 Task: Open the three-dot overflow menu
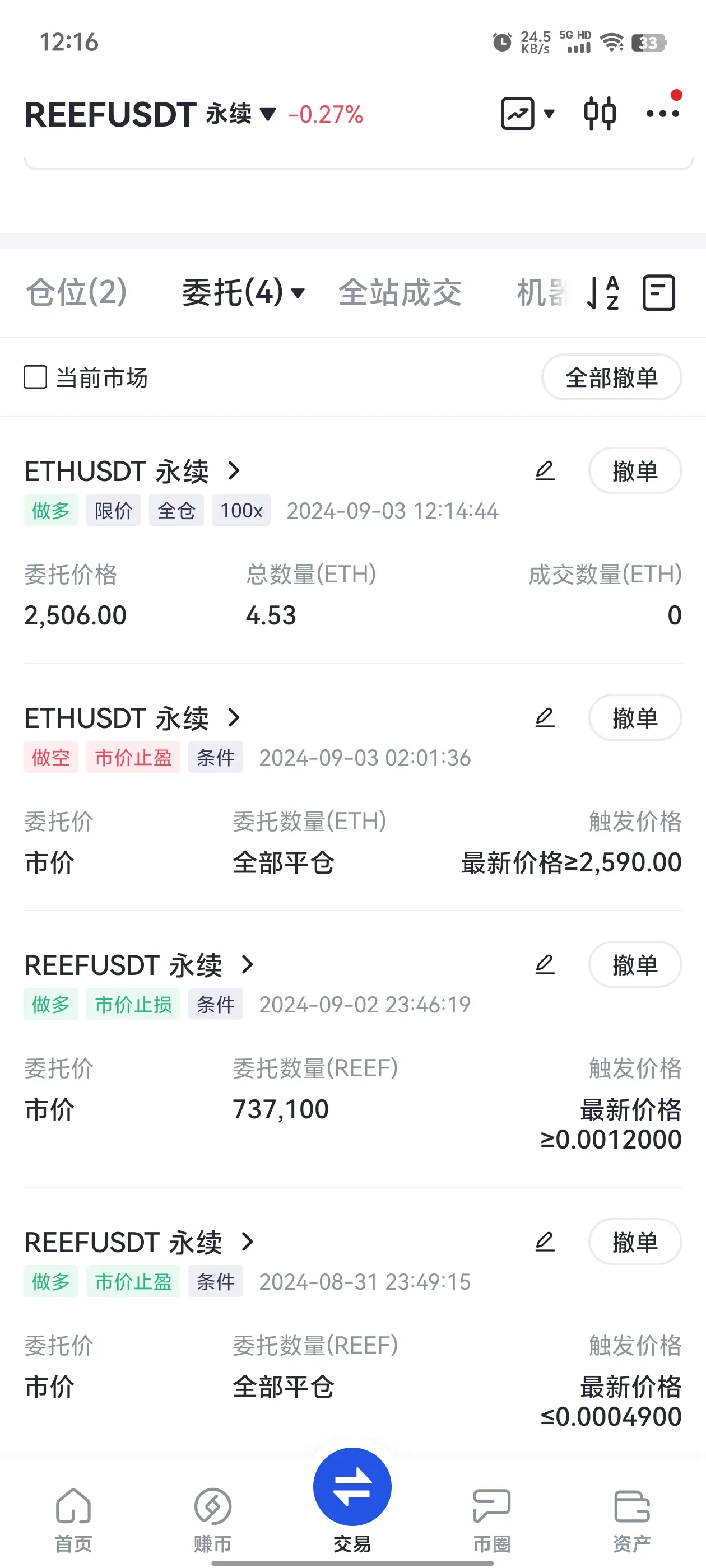663,113
